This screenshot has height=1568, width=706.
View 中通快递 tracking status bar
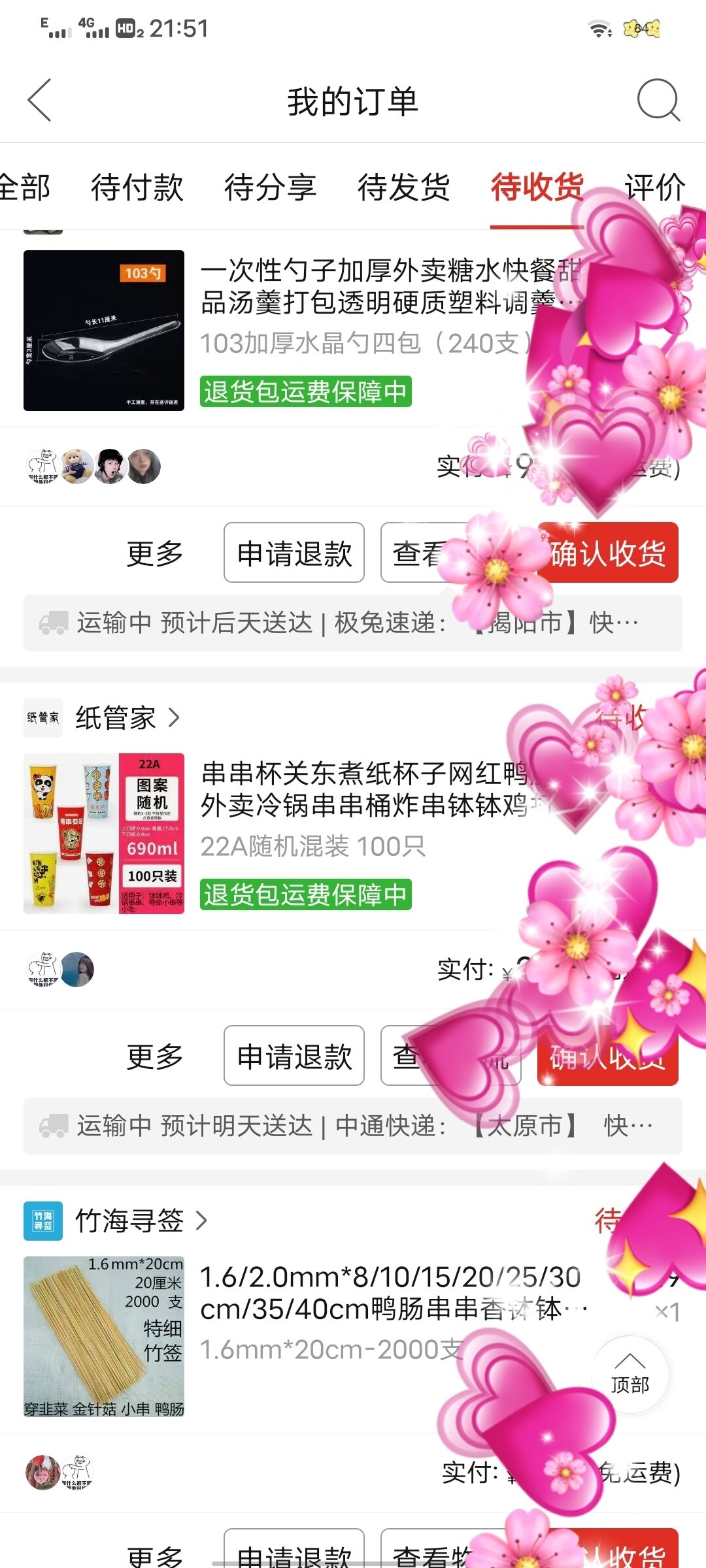(x=261, y=1126)
